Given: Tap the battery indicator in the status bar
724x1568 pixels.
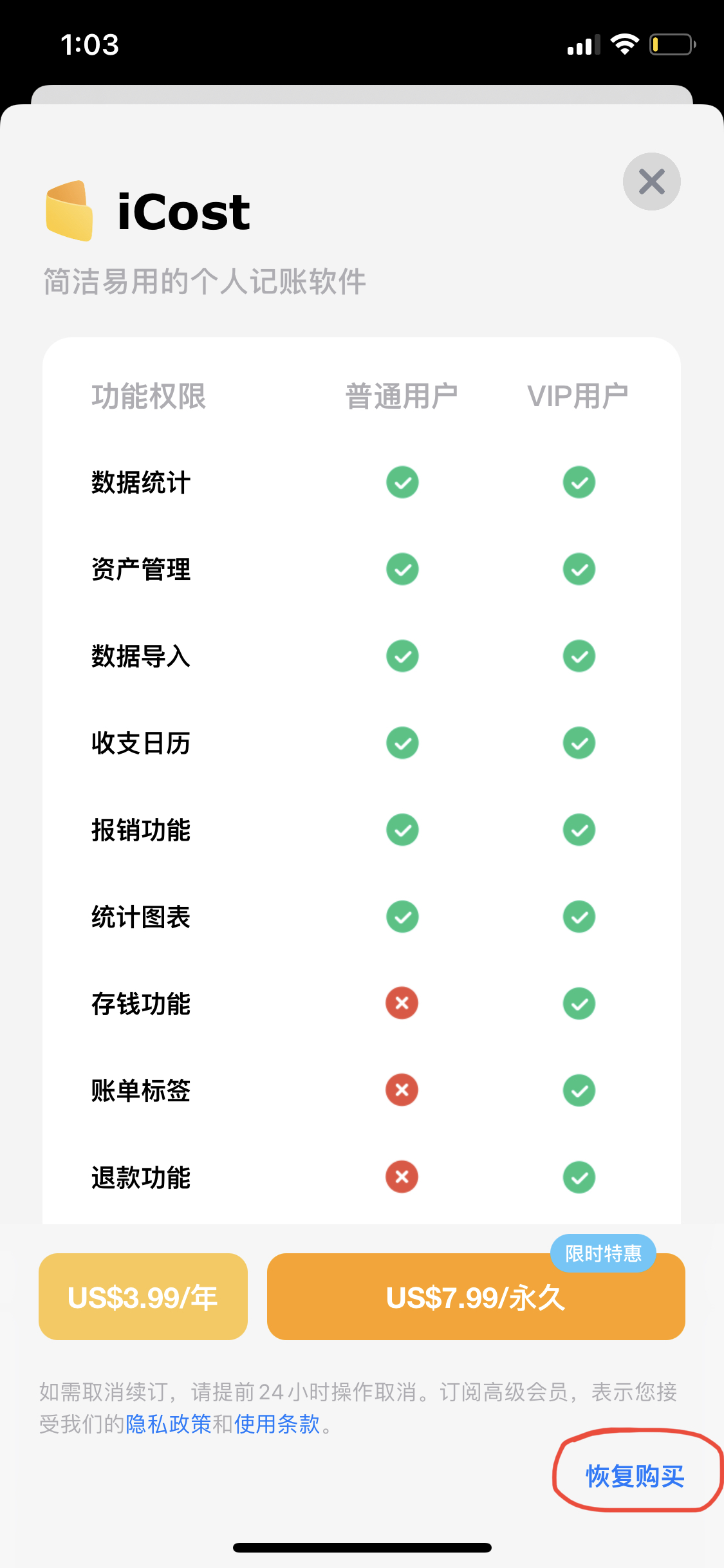Looking at the screenshot, I should pos(671,44).
